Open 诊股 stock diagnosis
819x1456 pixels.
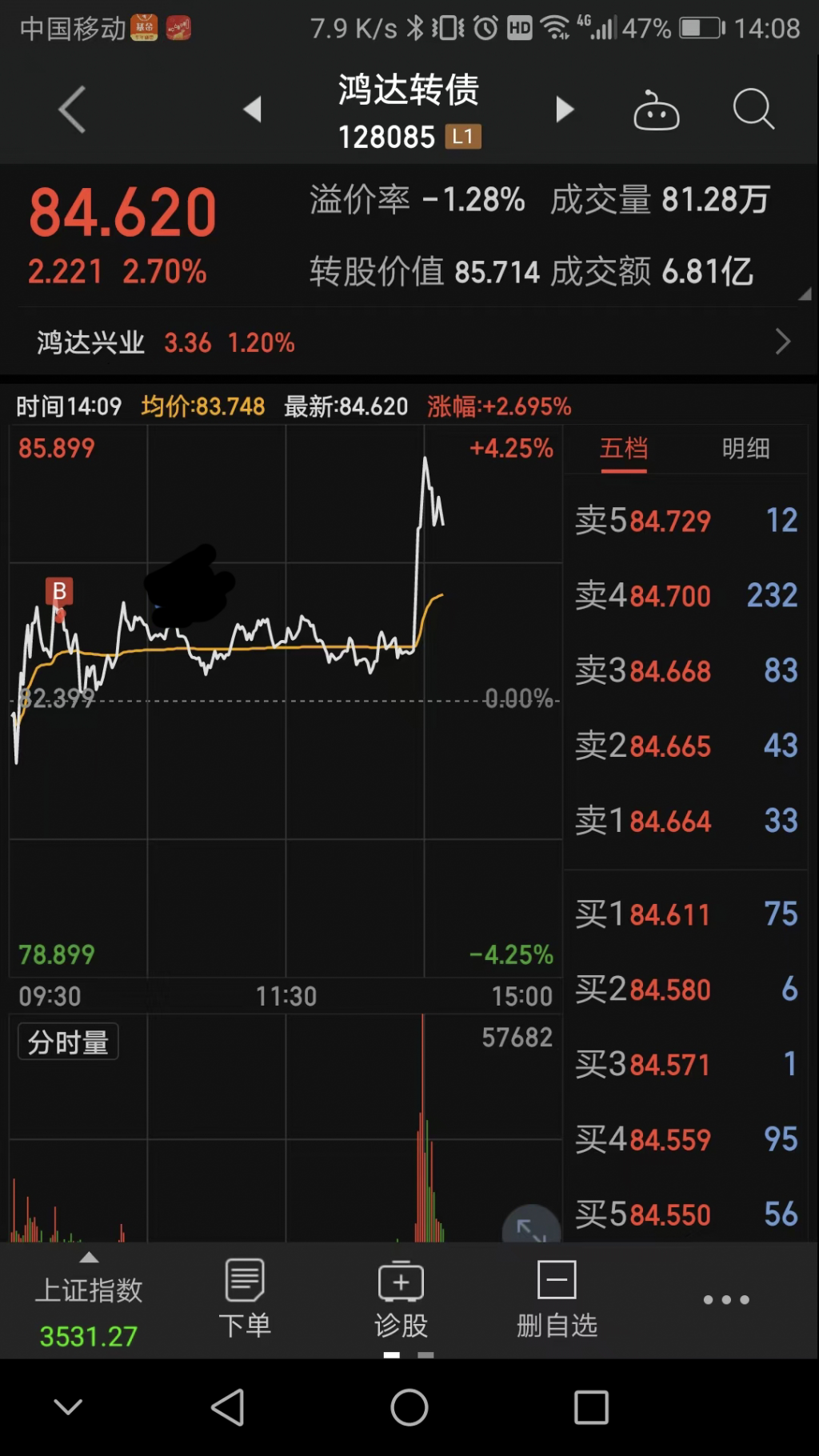coord(401,1299)
